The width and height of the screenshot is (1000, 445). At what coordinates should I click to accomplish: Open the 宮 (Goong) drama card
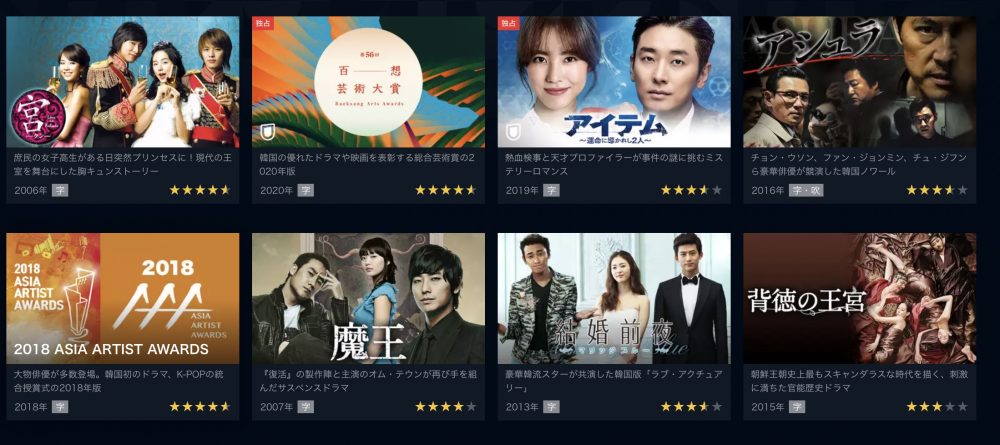[122, 82]
